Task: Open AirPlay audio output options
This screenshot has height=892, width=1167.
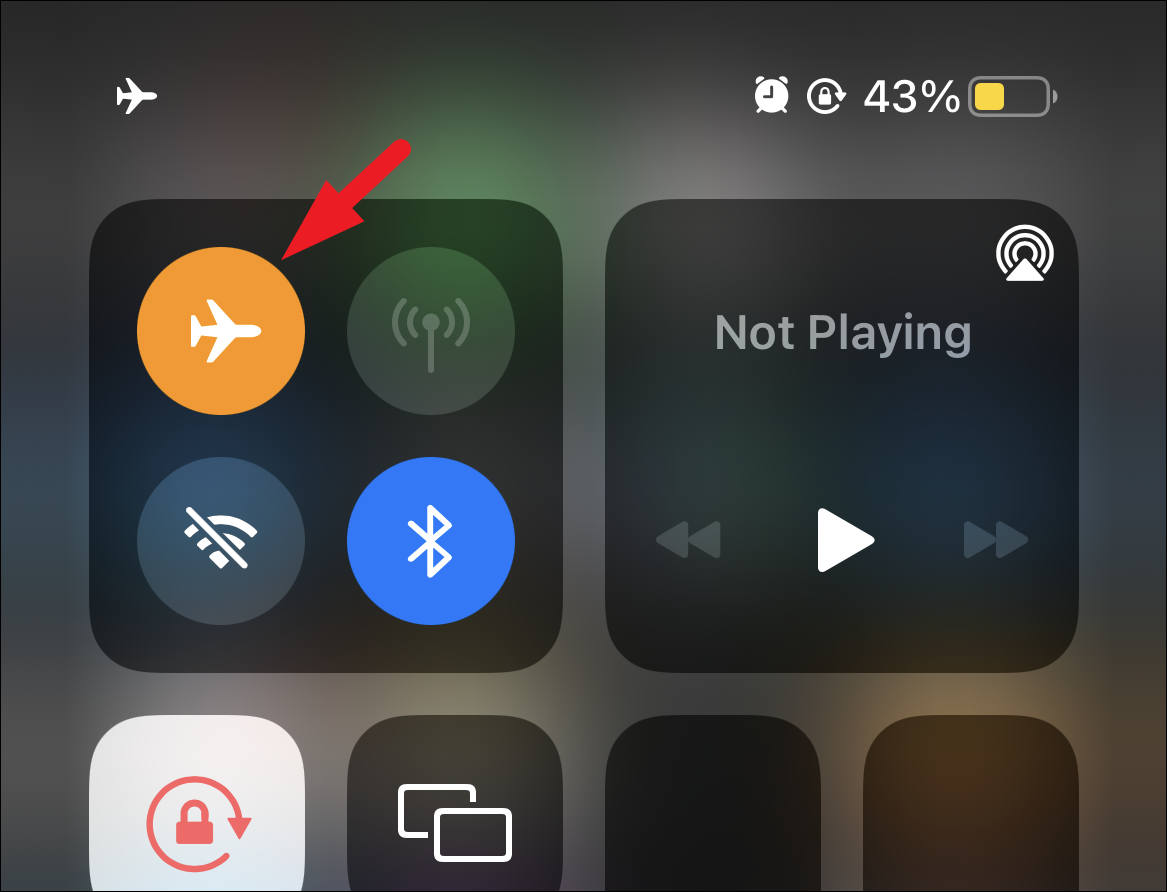Action: [x=1024, y=253]
